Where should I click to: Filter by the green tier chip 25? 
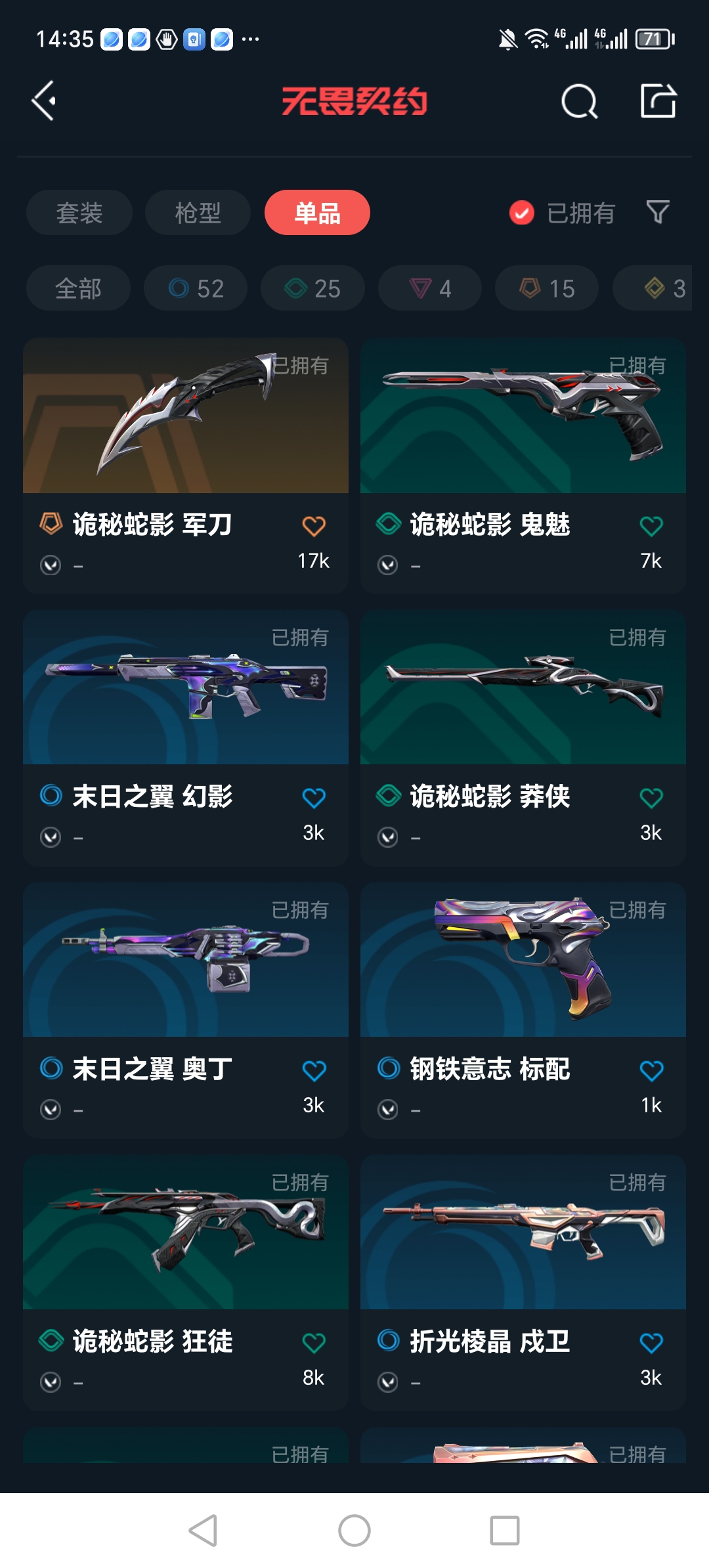tap(312, 288)
